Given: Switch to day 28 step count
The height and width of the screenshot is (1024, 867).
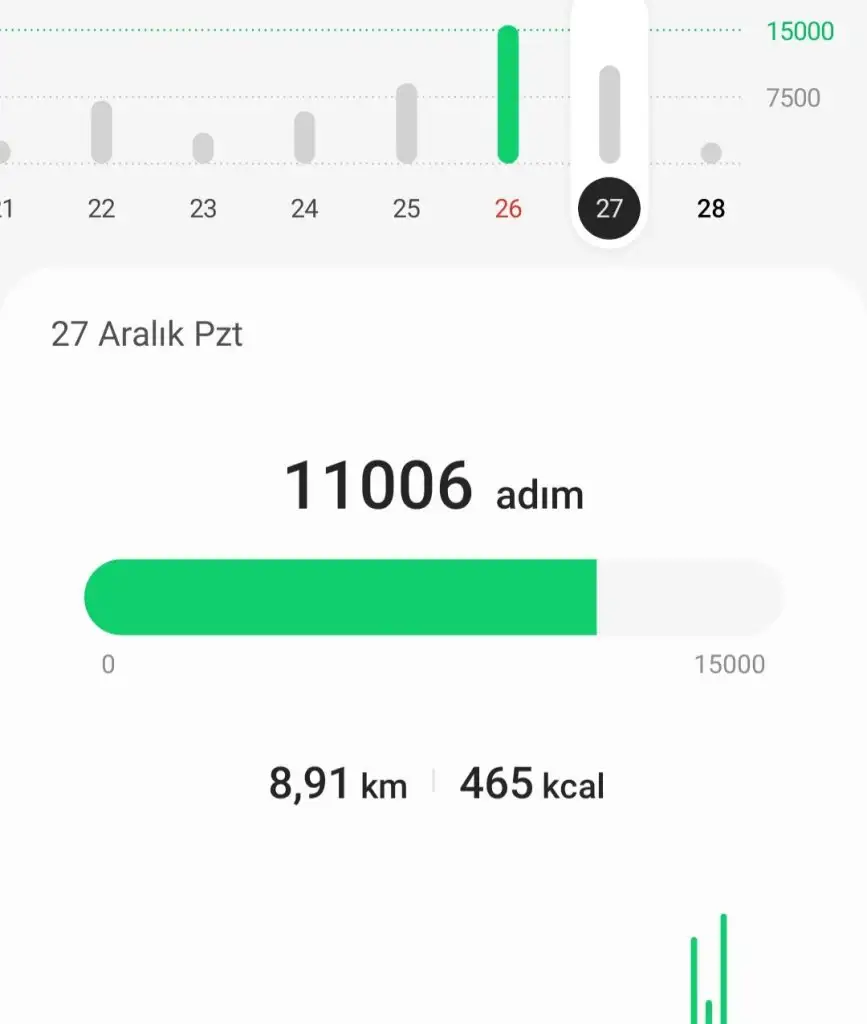Looking at the screenshot, I should (711, 207).
